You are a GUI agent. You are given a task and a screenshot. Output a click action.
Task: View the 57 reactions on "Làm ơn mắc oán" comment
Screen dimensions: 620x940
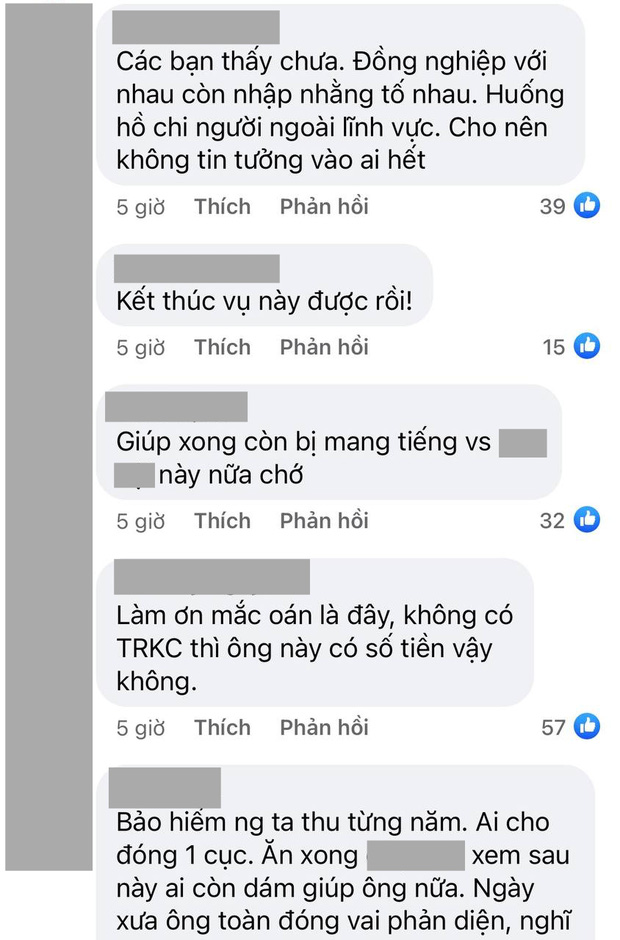(x=570, y=727)
